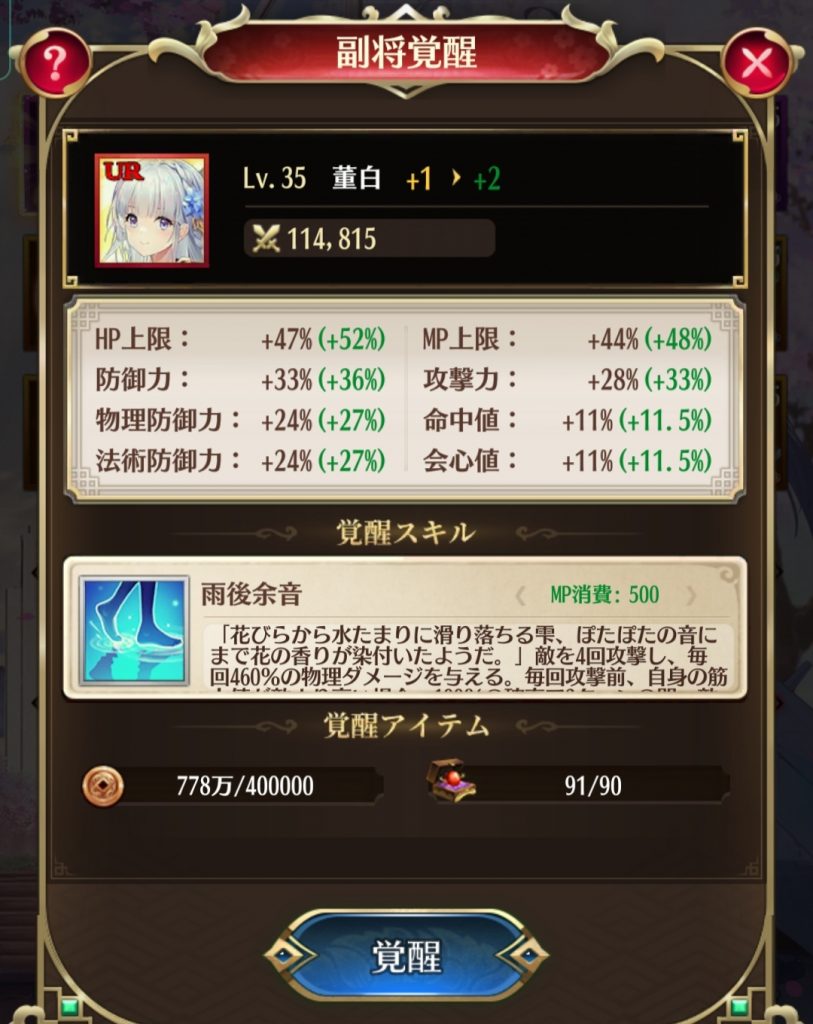Tap the 董白 UR character portrait

coord(151,210)
